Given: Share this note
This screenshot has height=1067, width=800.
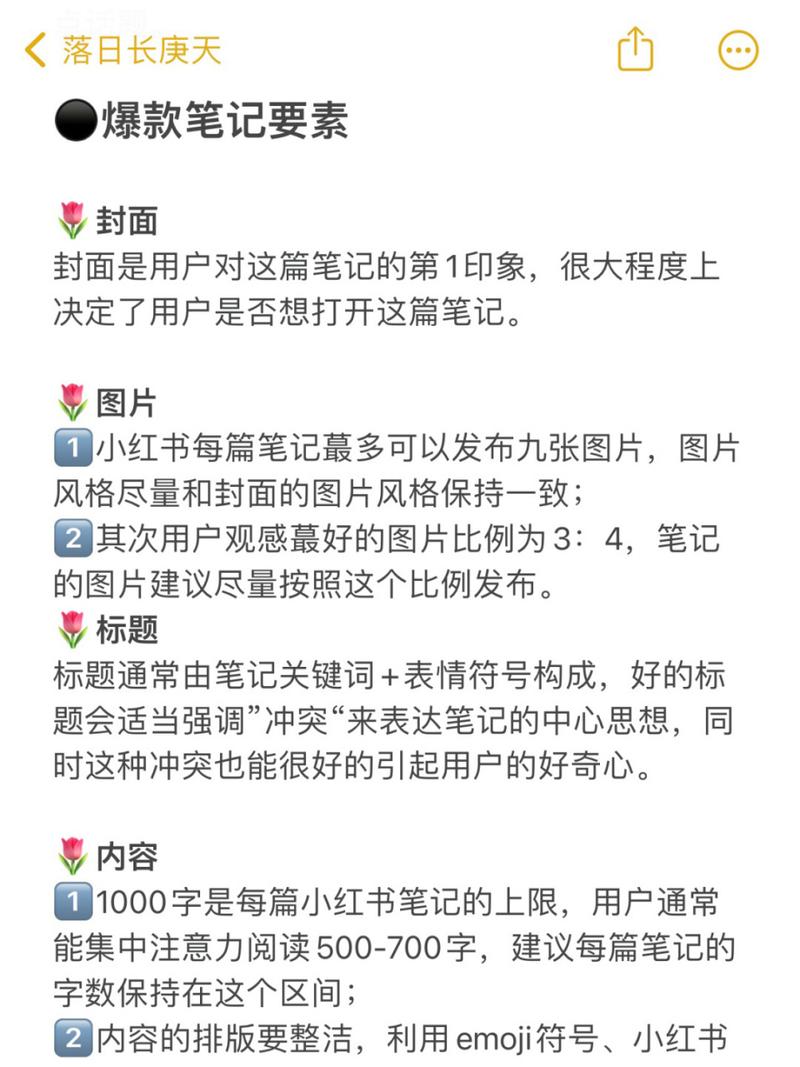Looking at the screenshot, I should (635, 49).
